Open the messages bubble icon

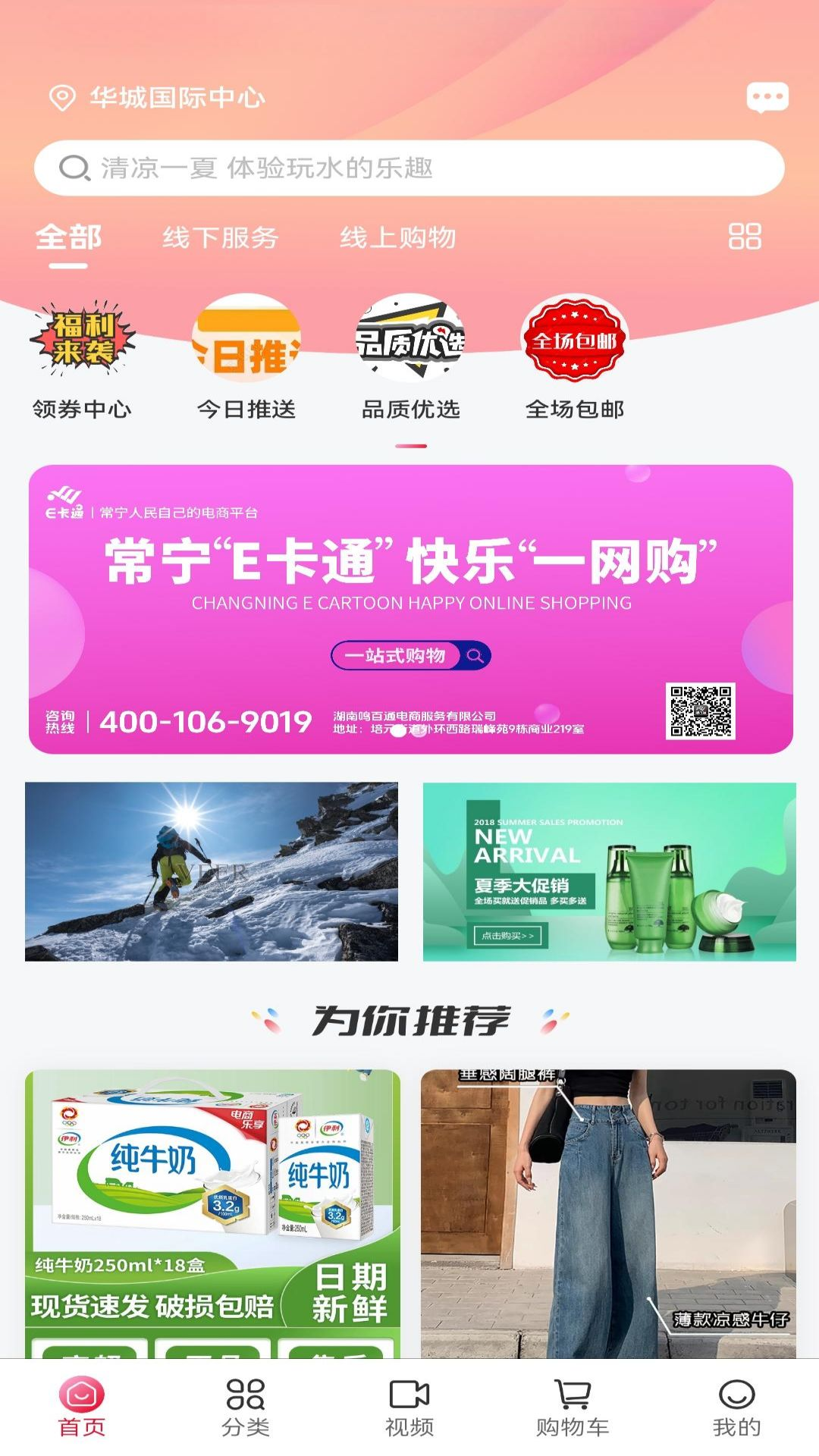(x=768, y=97)
